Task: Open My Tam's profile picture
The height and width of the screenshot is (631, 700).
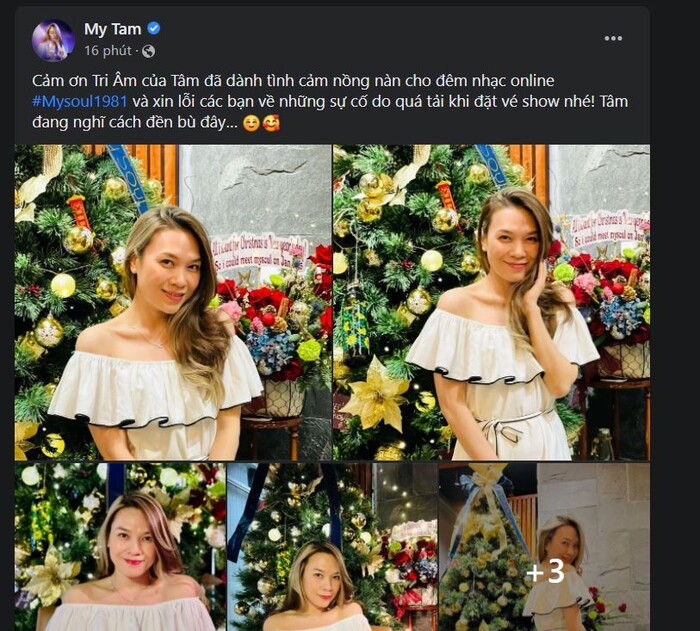Action: pos(53,40)
